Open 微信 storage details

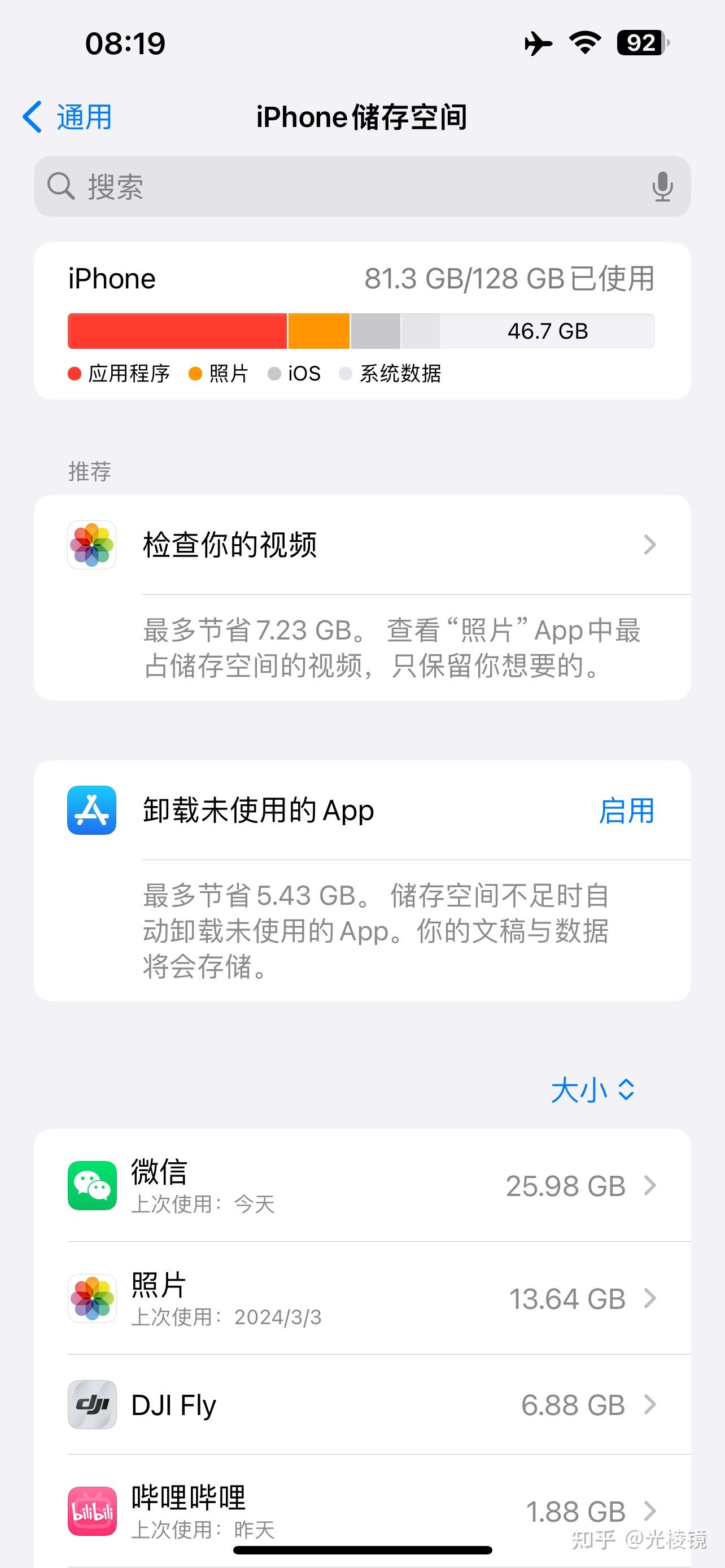362,1186
